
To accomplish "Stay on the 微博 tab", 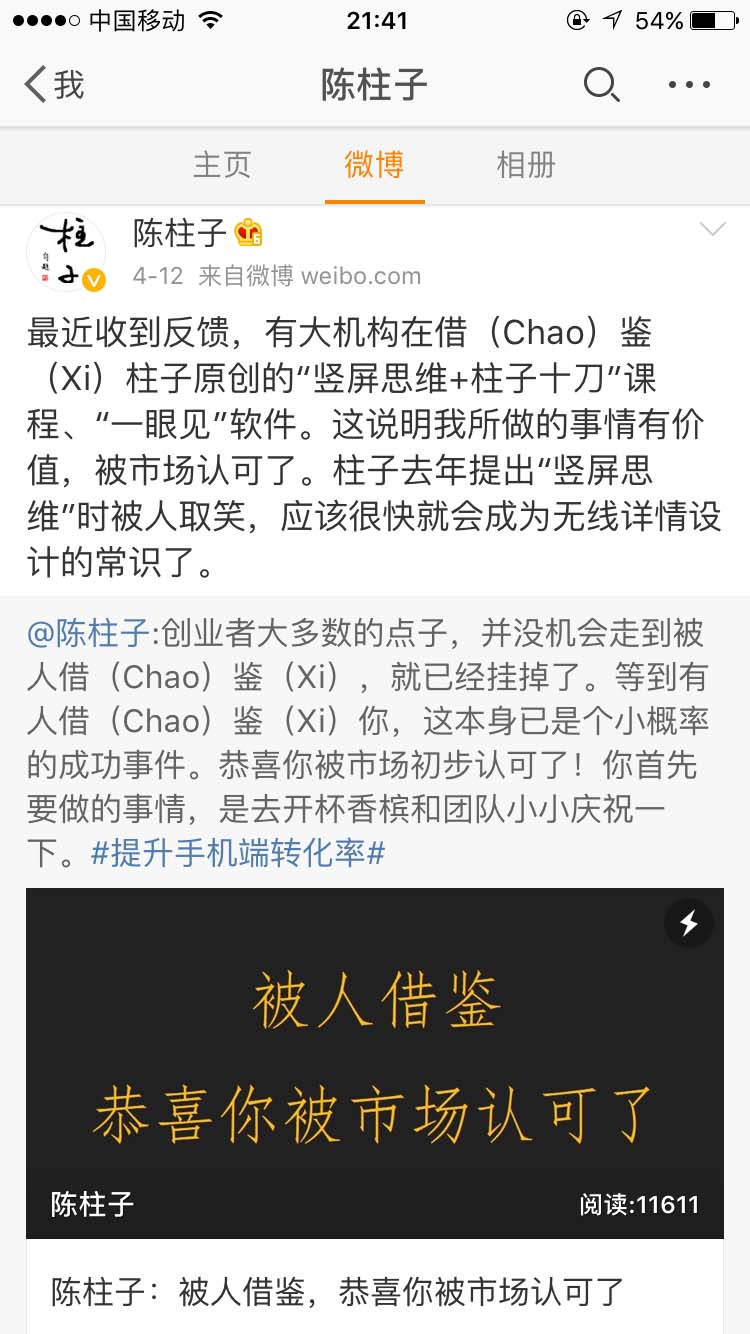I will pyautogui.click(x=374, y=166).
